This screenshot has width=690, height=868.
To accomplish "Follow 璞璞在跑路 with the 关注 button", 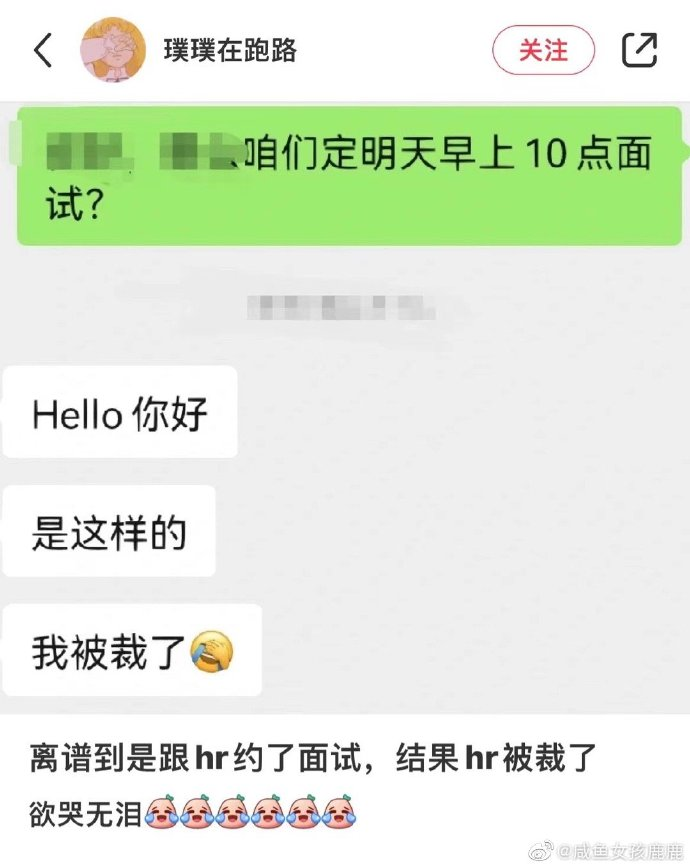I will (x=543, y=50).
